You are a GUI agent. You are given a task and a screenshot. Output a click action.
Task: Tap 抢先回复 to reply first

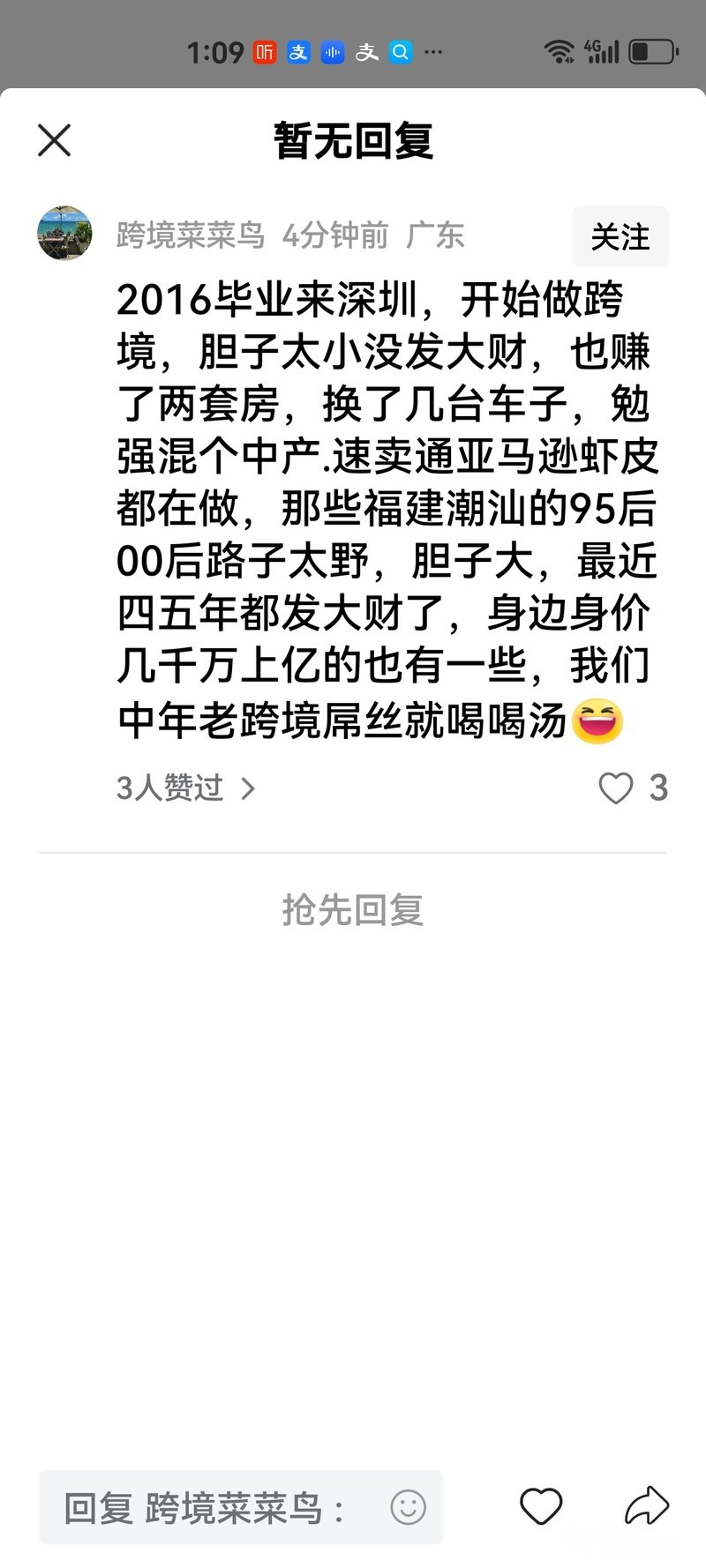coord(352,909)
